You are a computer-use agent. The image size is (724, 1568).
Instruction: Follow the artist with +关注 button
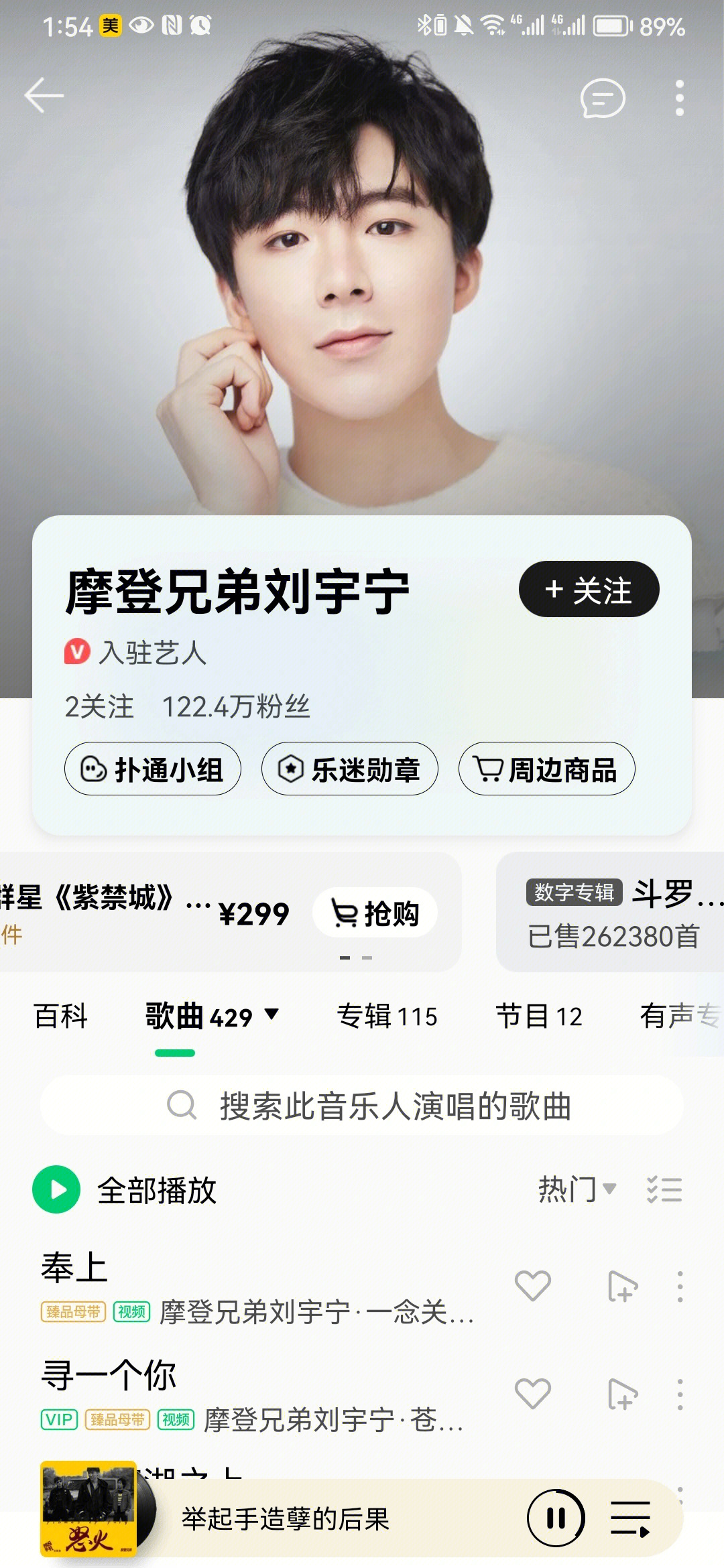pyautogui.click(x=589, y=590)
